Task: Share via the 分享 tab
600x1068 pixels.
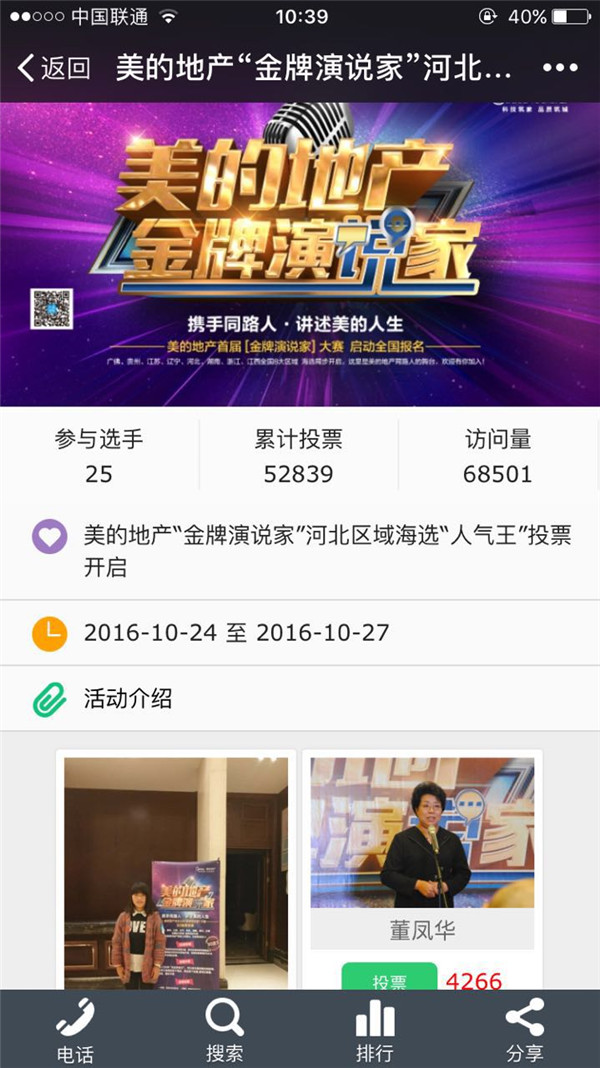Action: tap(524, 1030)
